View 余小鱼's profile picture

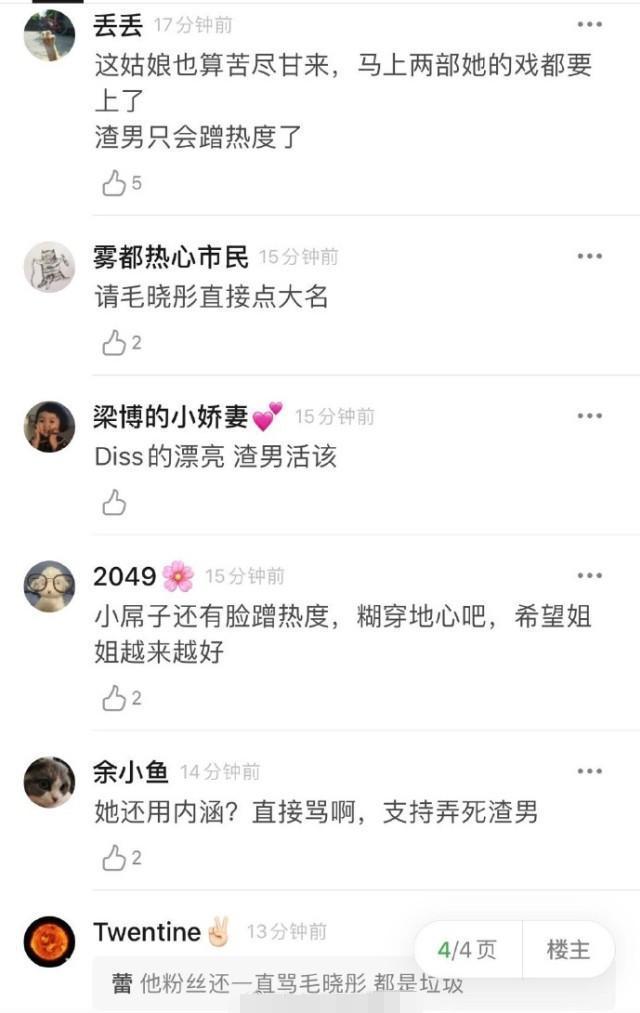point(49,782)
